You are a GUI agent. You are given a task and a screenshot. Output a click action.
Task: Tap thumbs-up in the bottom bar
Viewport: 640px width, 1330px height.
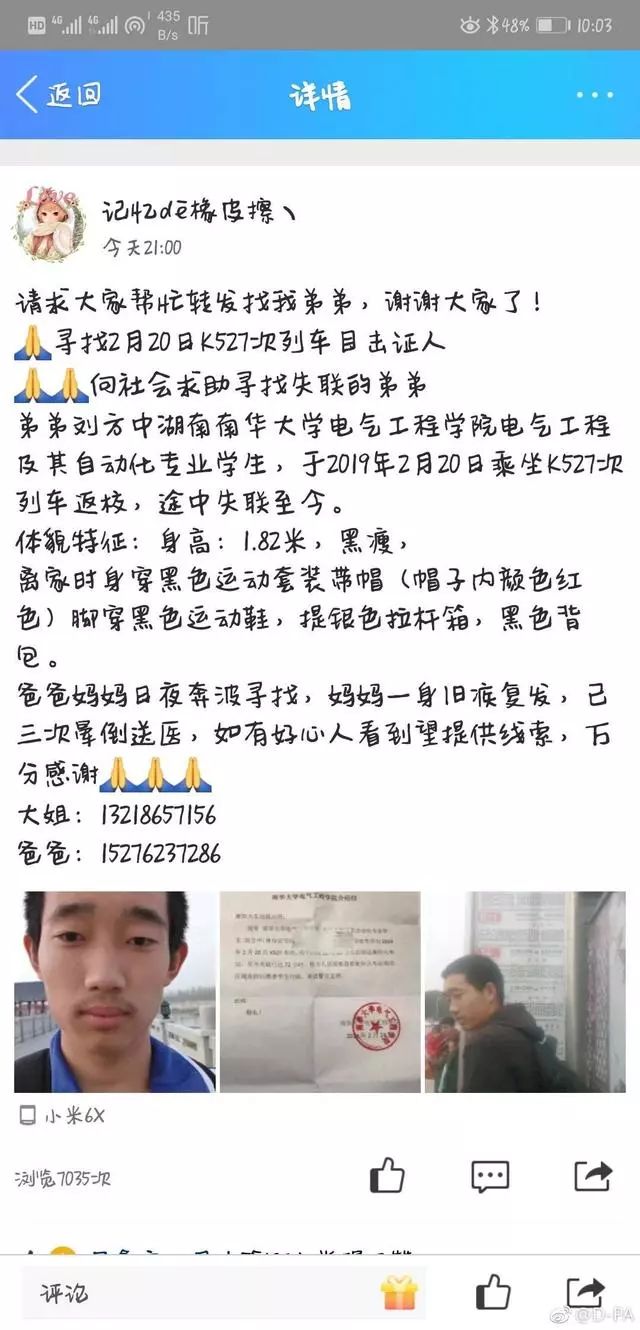point(493,1293)
